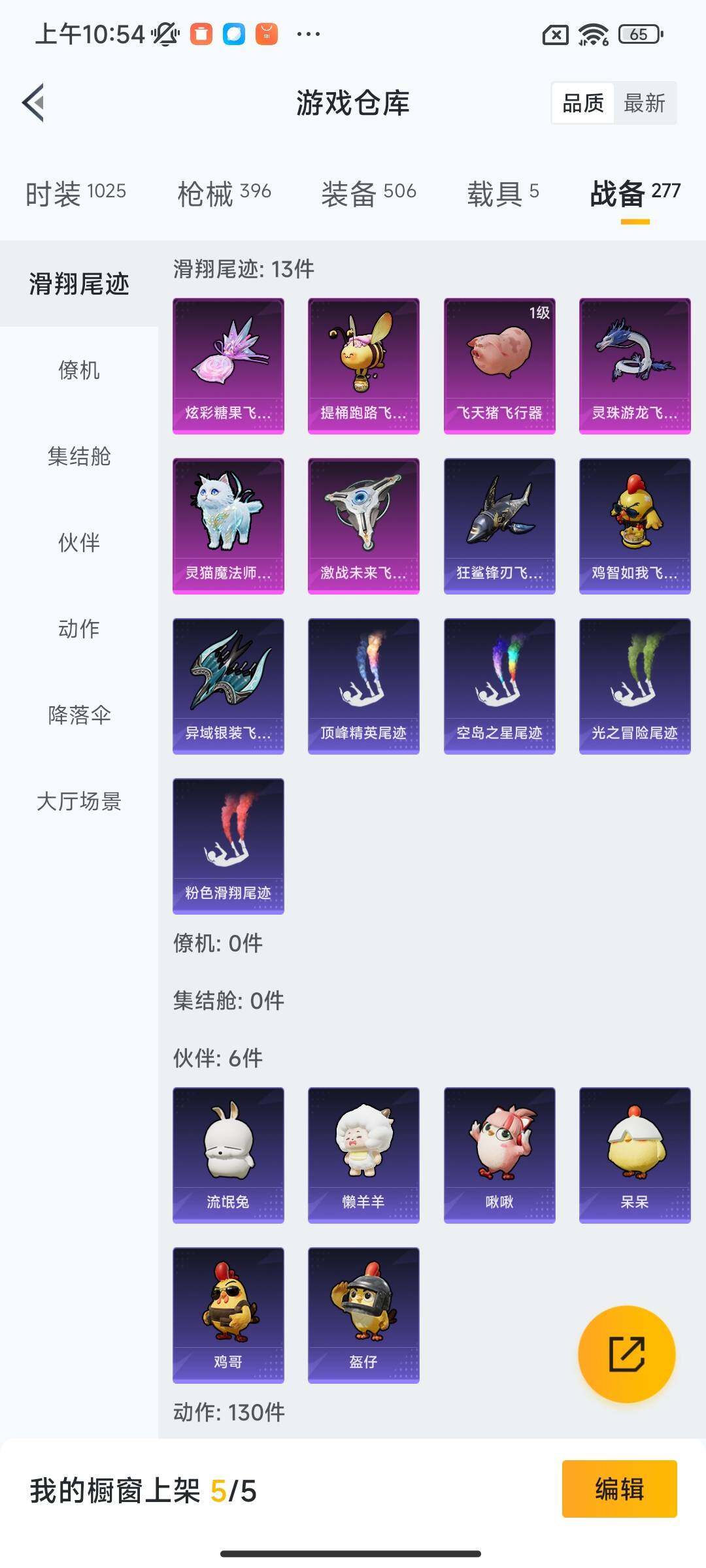
Task: Open the 枪械 tab
Action: click(x=224, y=193)
